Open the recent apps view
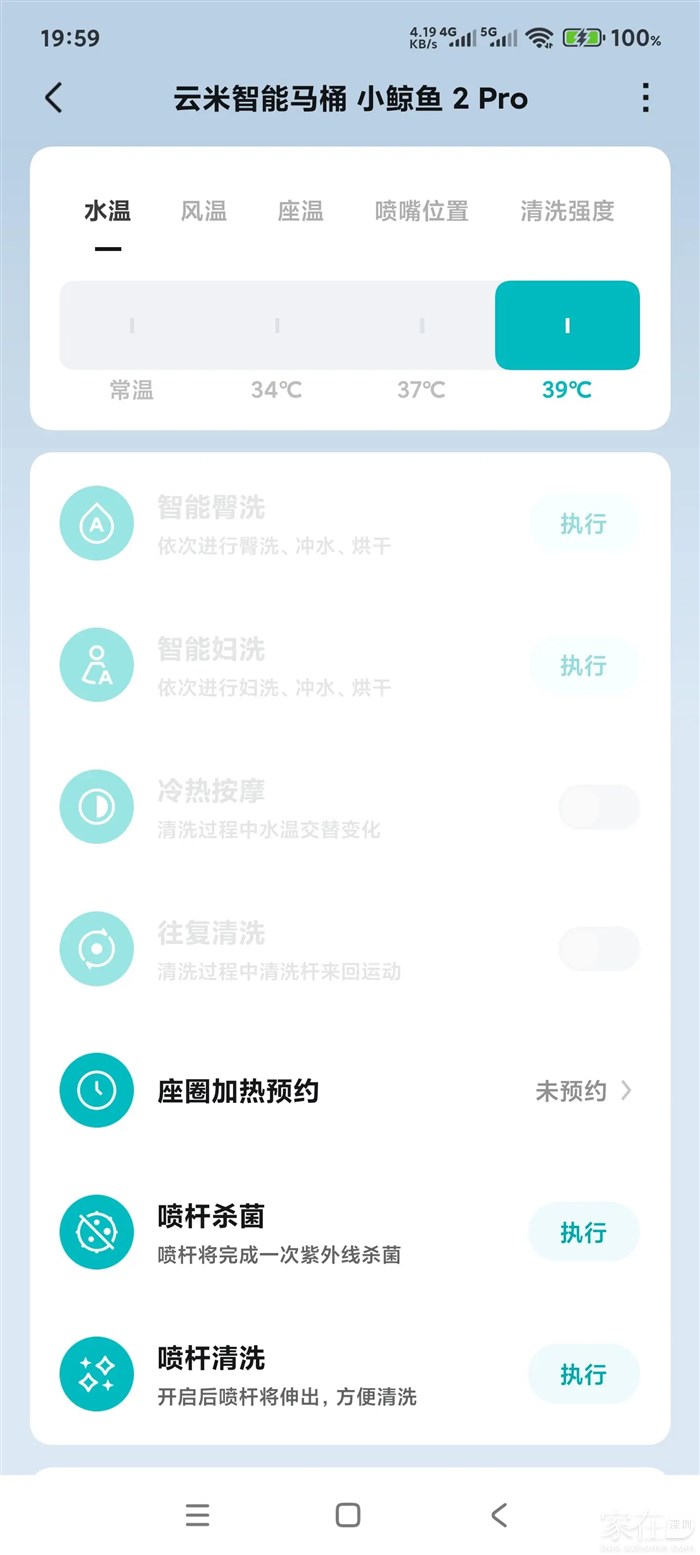The image size is (700, 1555). point(198,1514)
